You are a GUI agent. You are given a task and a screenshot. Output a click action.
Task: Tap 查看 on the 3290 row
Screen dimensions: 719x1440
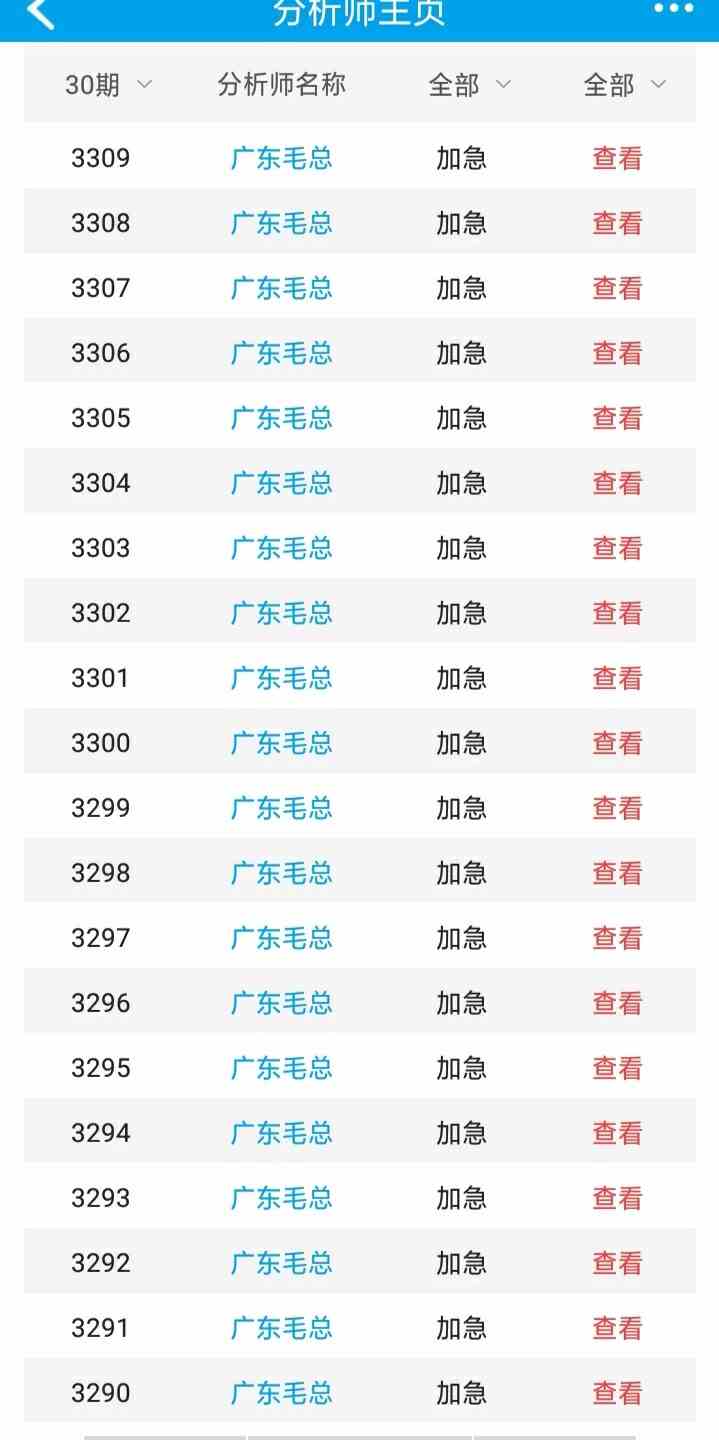click(x=617, y=1393)
